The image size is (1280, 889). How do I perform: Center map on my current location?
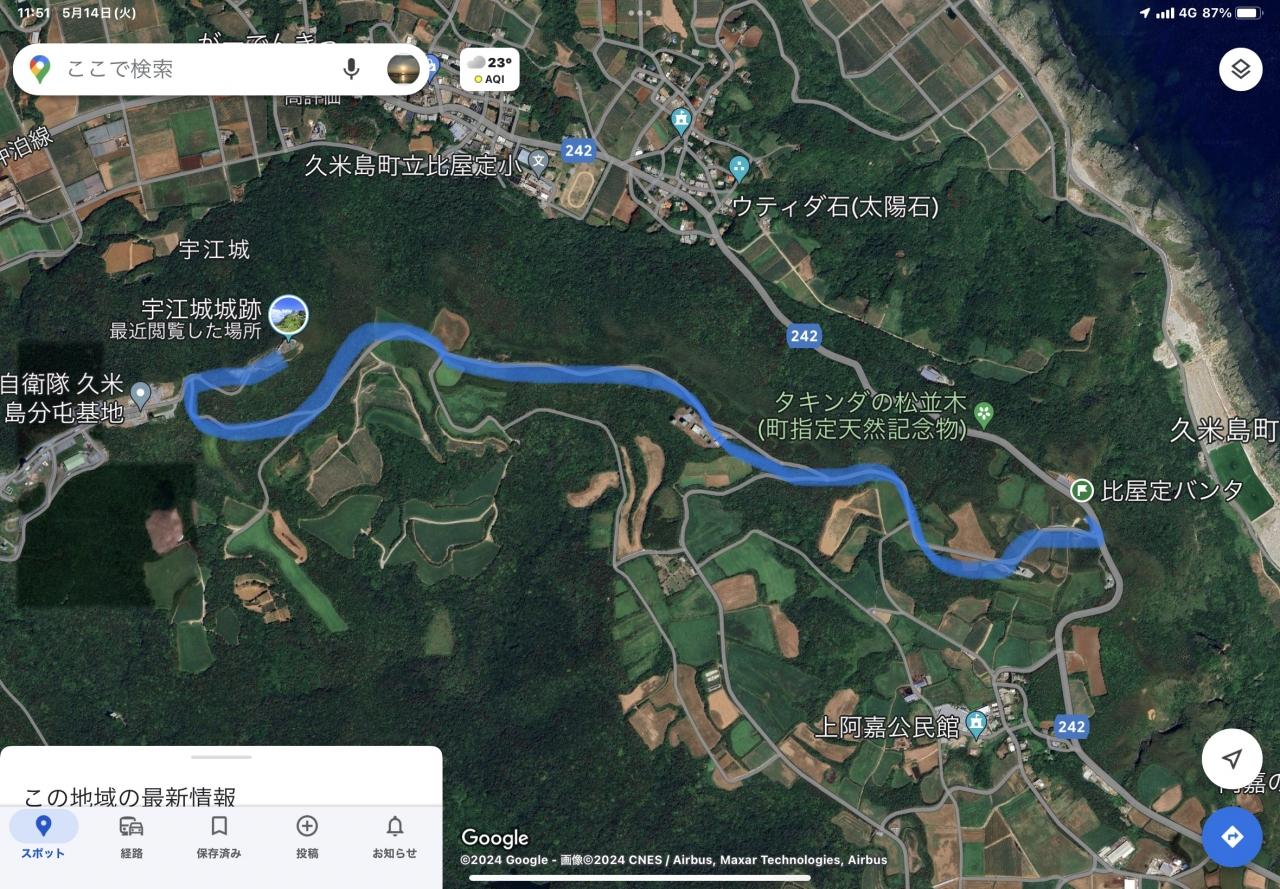(1232, 759)
